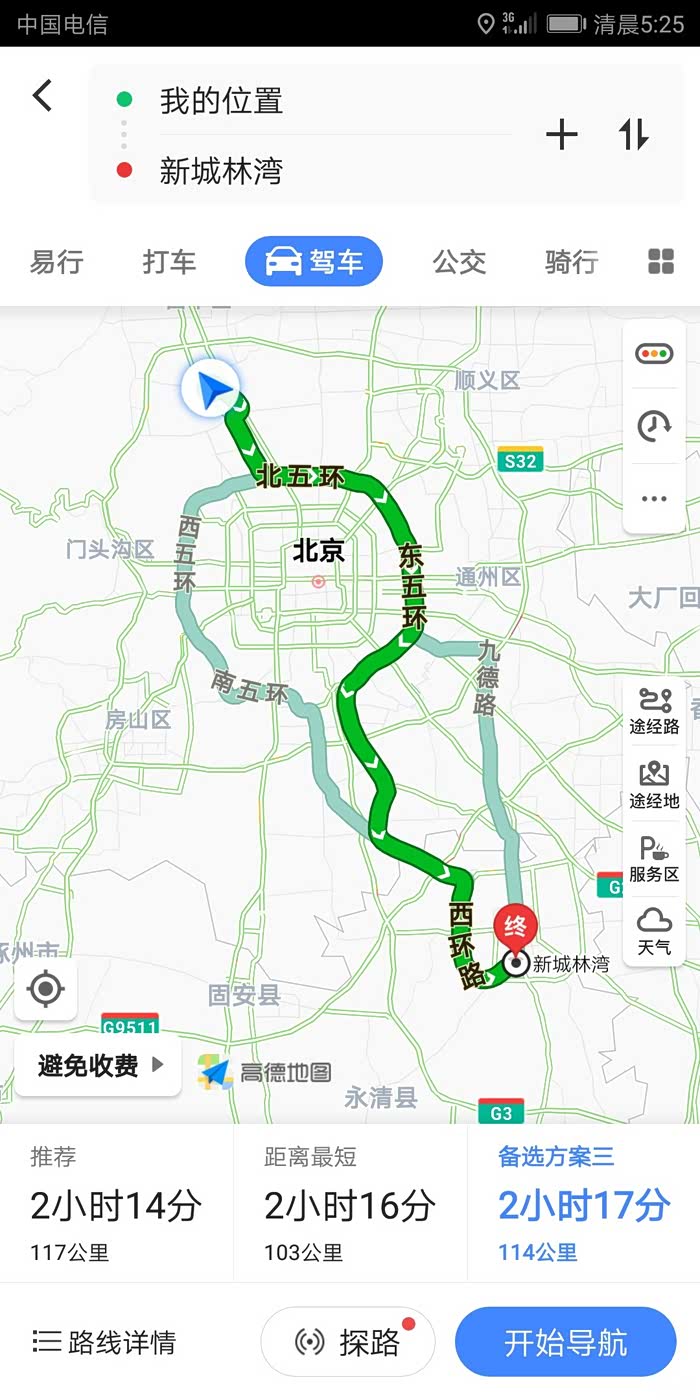Go back using the top-left arrow
The image size is (700, 1400).
pos(42,96)
